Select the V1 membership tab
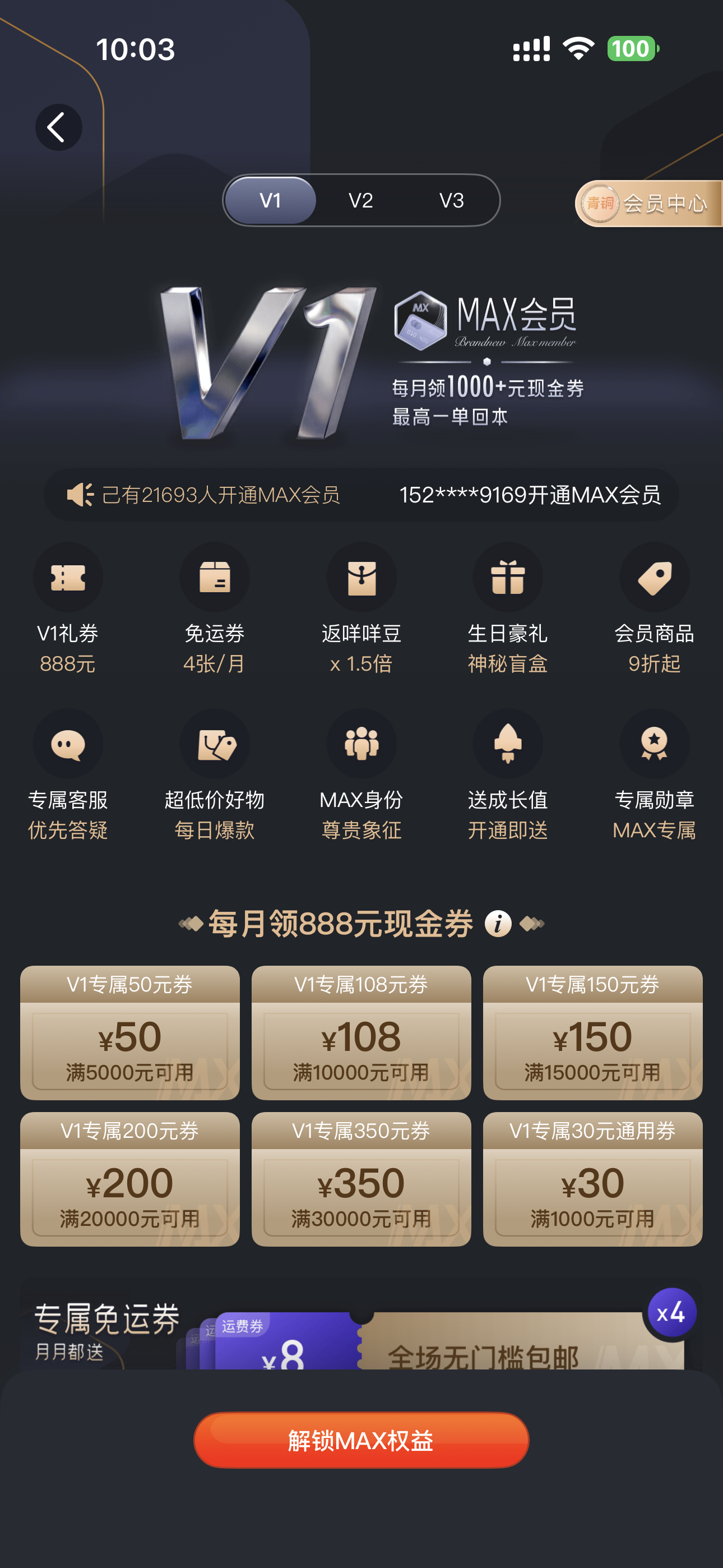Viewport: 723px width, 1568px height. (270, 200)
